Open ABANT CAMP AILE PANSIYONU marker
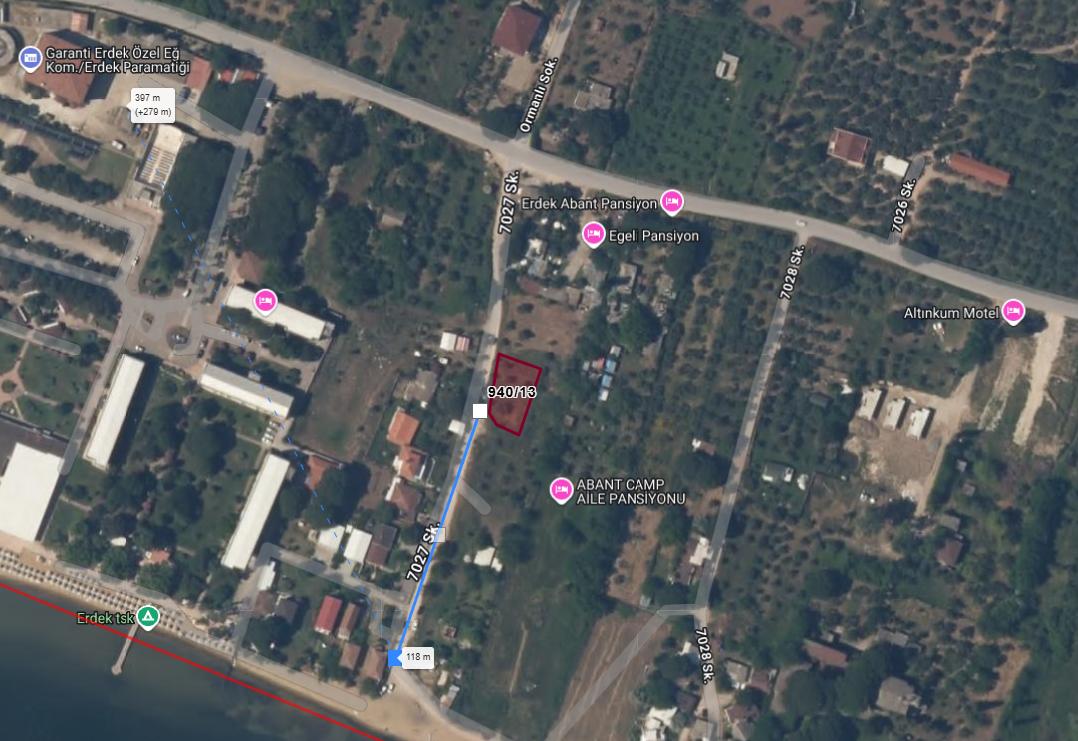1078x741 pixels. point(561,489)
